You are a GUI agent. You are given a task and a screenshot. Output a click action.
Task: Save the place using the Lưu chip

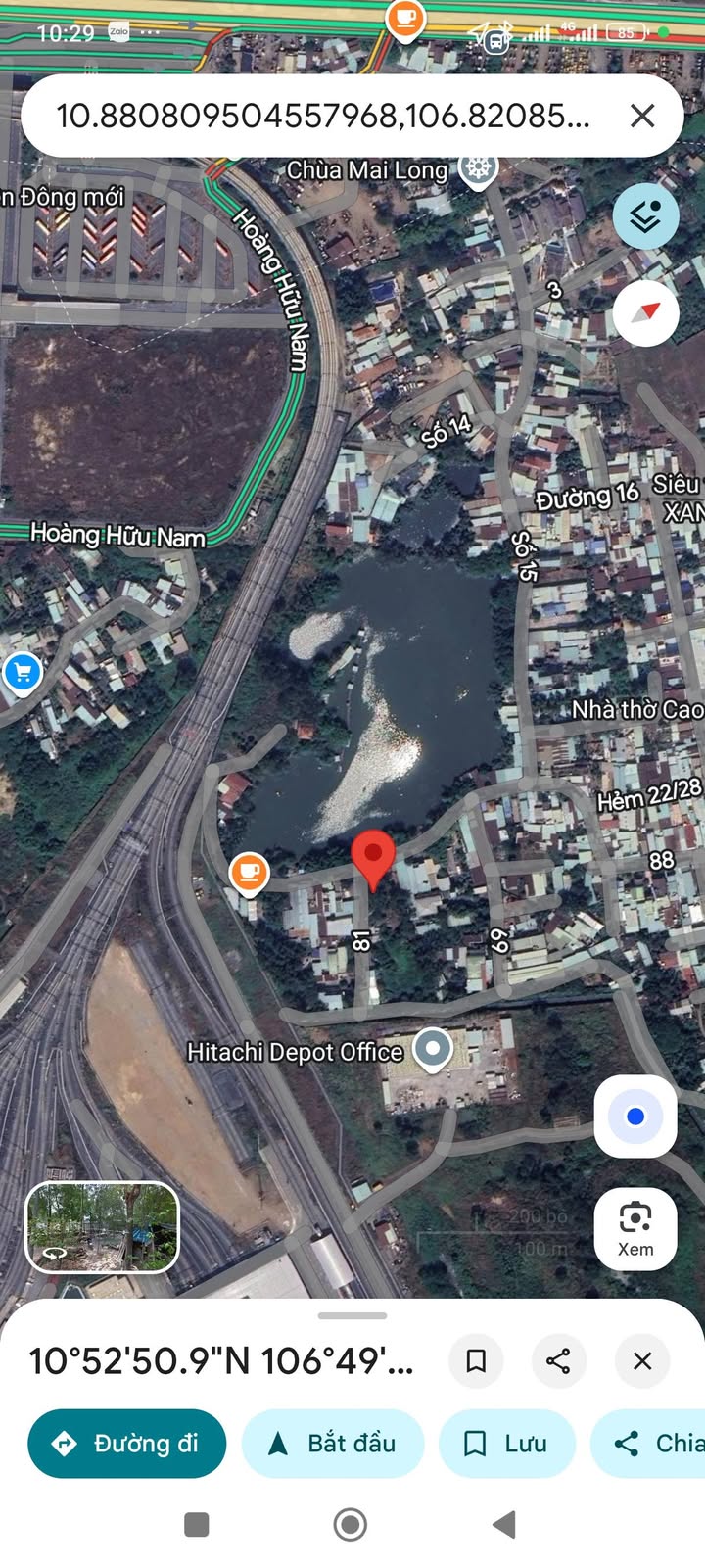pos(506,1444)
